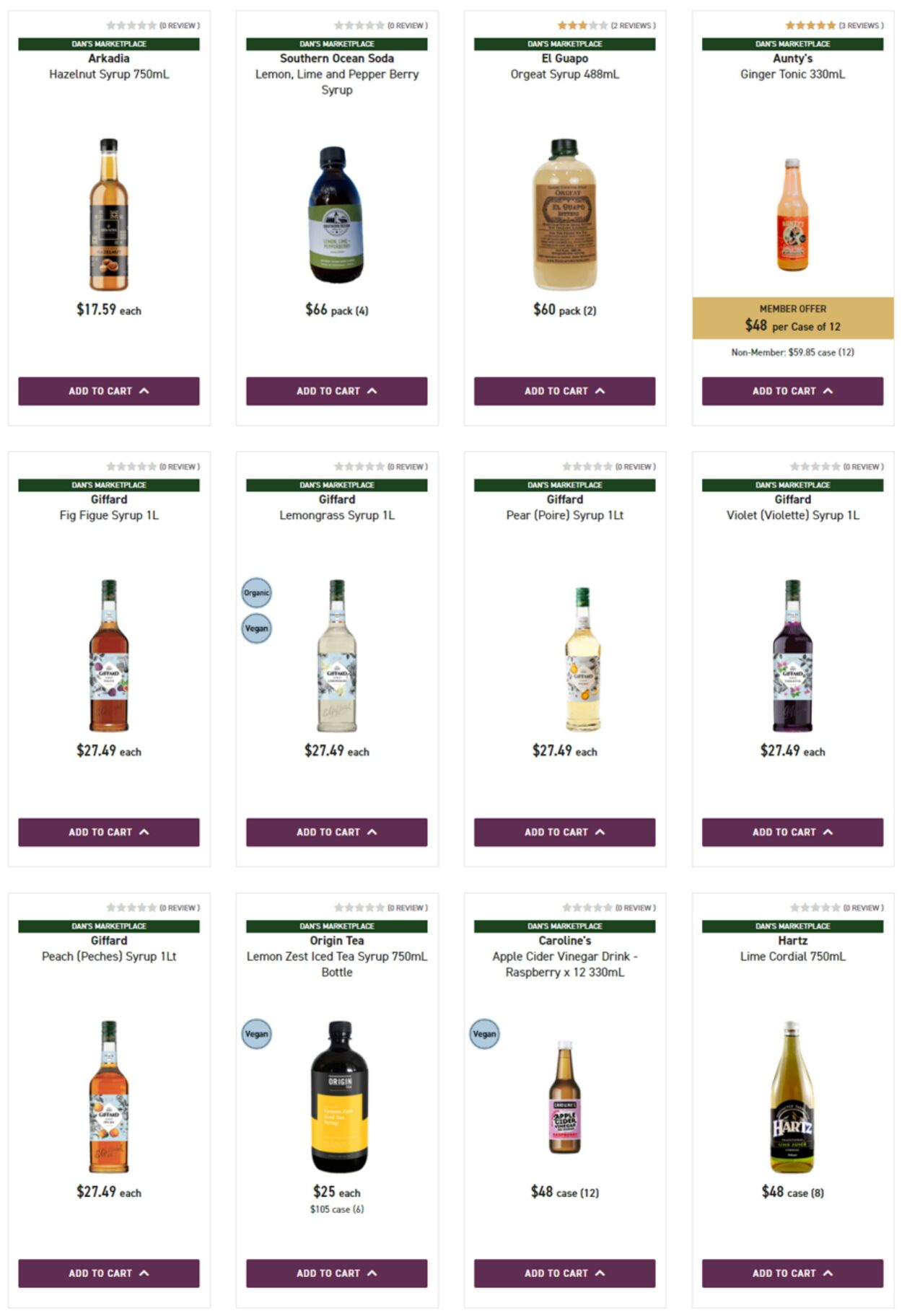Click the Vegan badge on Caroline's Apple Cider Vinegar Drink
The image size is (902, 1316).
(483, 1033)
